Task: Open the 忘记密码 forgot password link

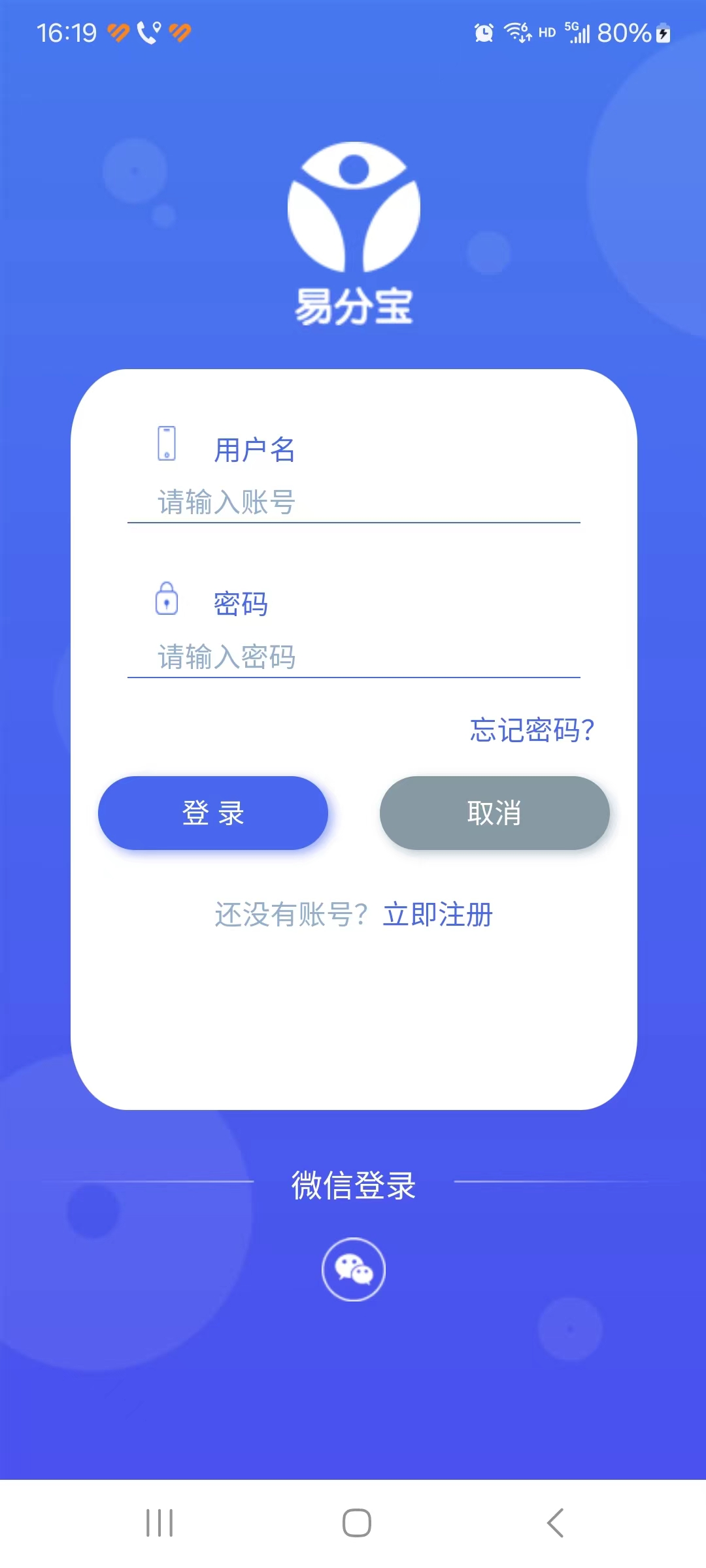Action: point(532,730)
